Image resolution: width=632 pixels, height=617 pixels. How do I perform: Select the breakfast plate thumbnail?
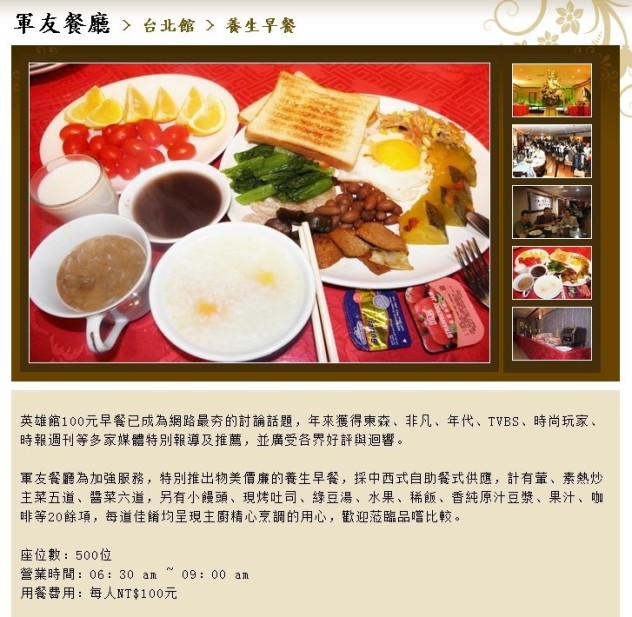pyautogui.click(x=551, y=272)
